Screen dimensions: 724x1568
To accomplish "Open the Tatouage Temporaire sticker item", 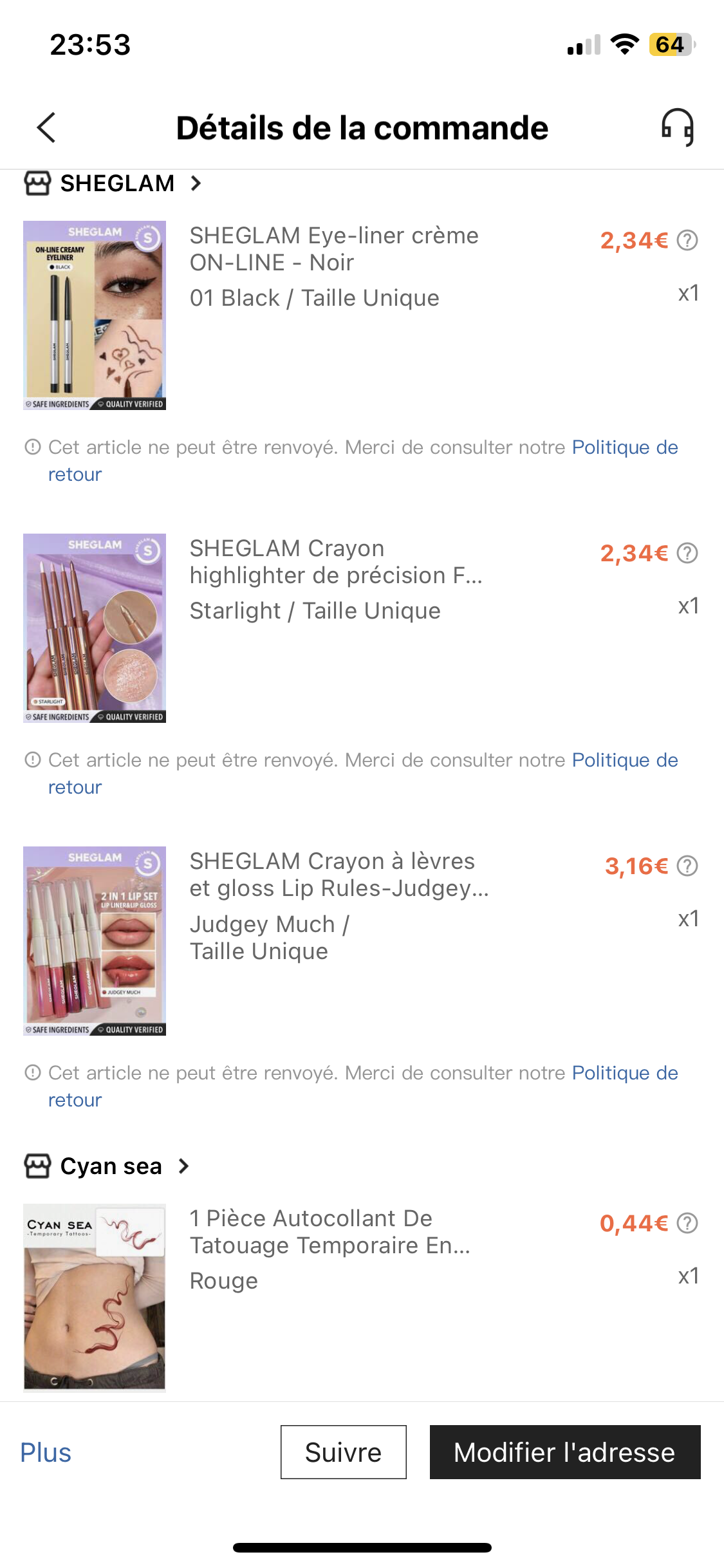I will coord(330,1232).
